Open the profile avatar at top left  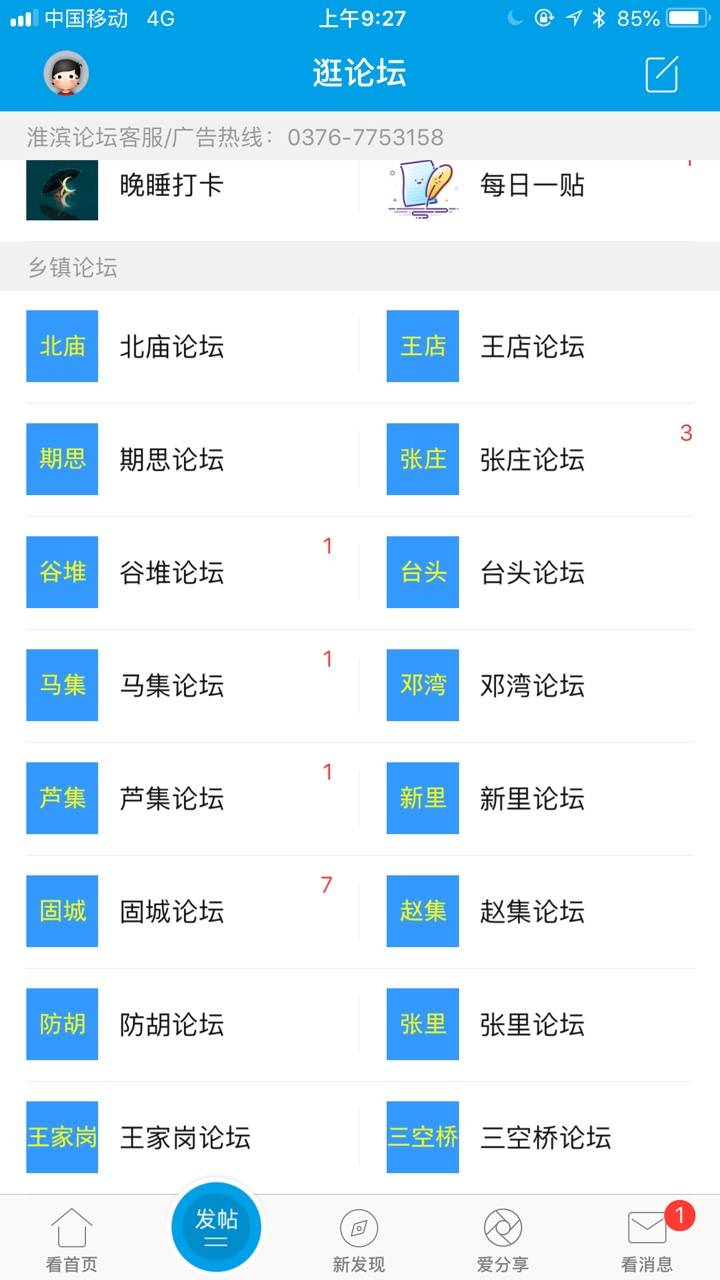pos(66,73)
